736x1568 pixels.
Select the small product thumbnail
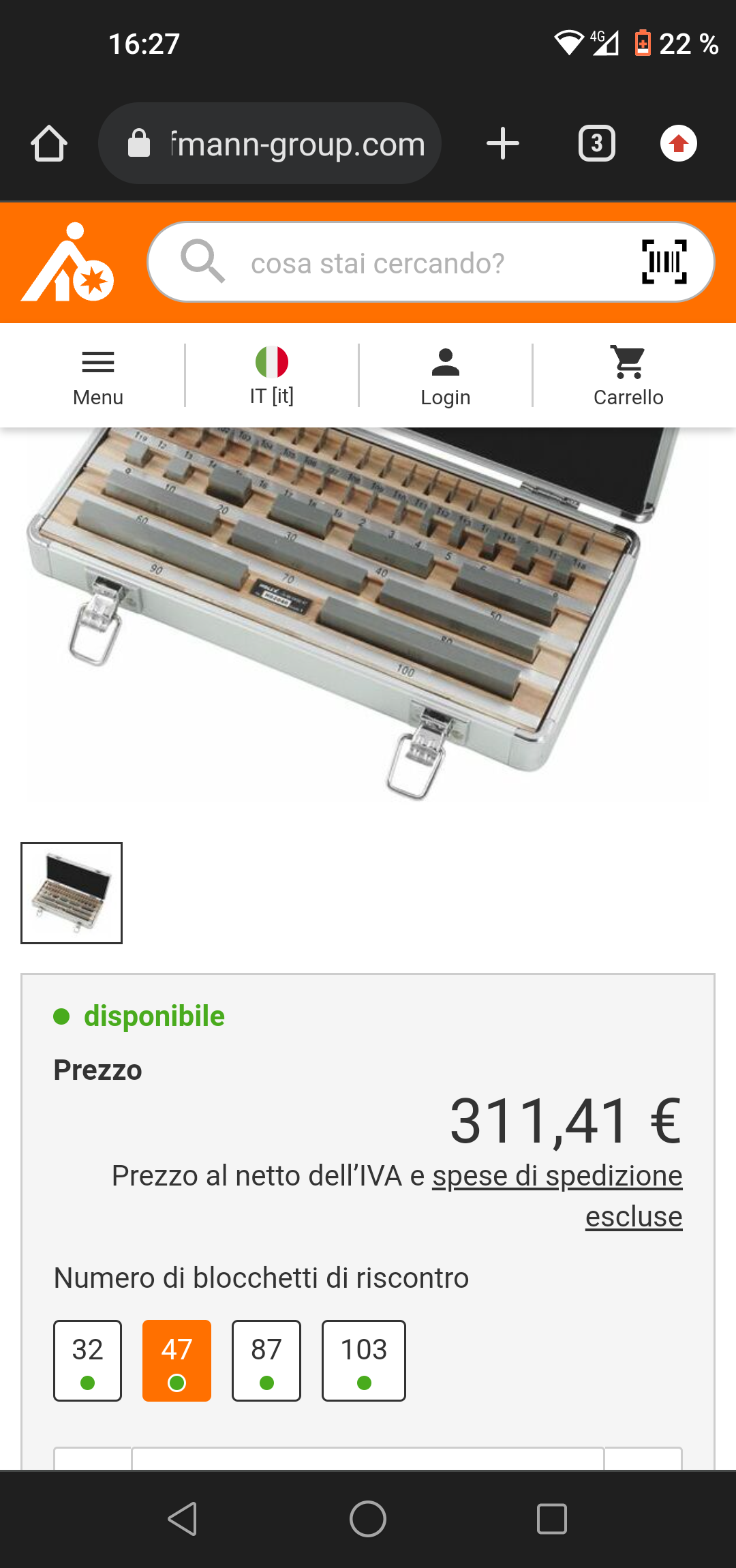pyautogui.click(x=72, y=893)
